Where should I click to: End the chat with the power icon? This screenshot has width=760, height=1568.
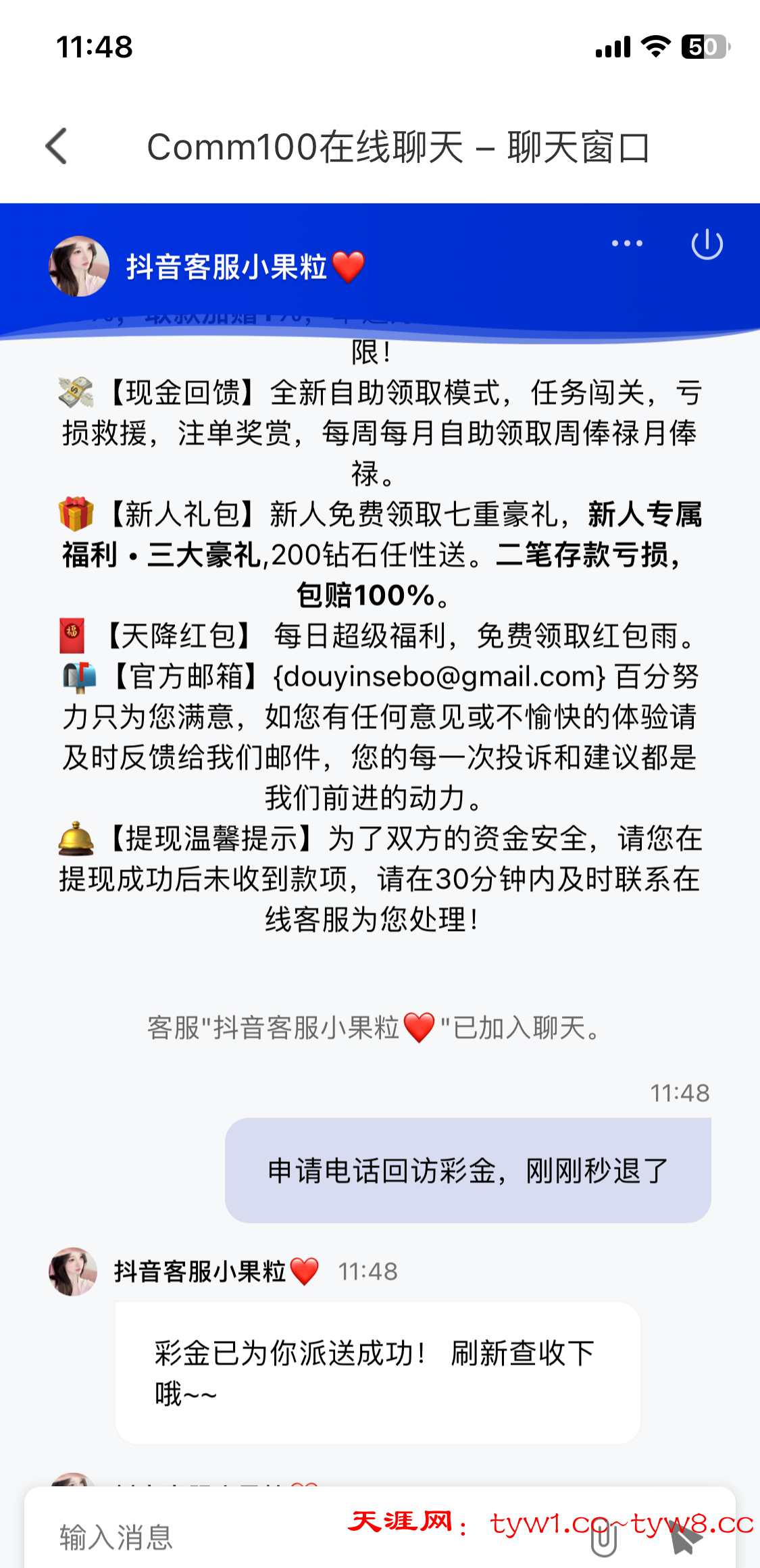707,245
